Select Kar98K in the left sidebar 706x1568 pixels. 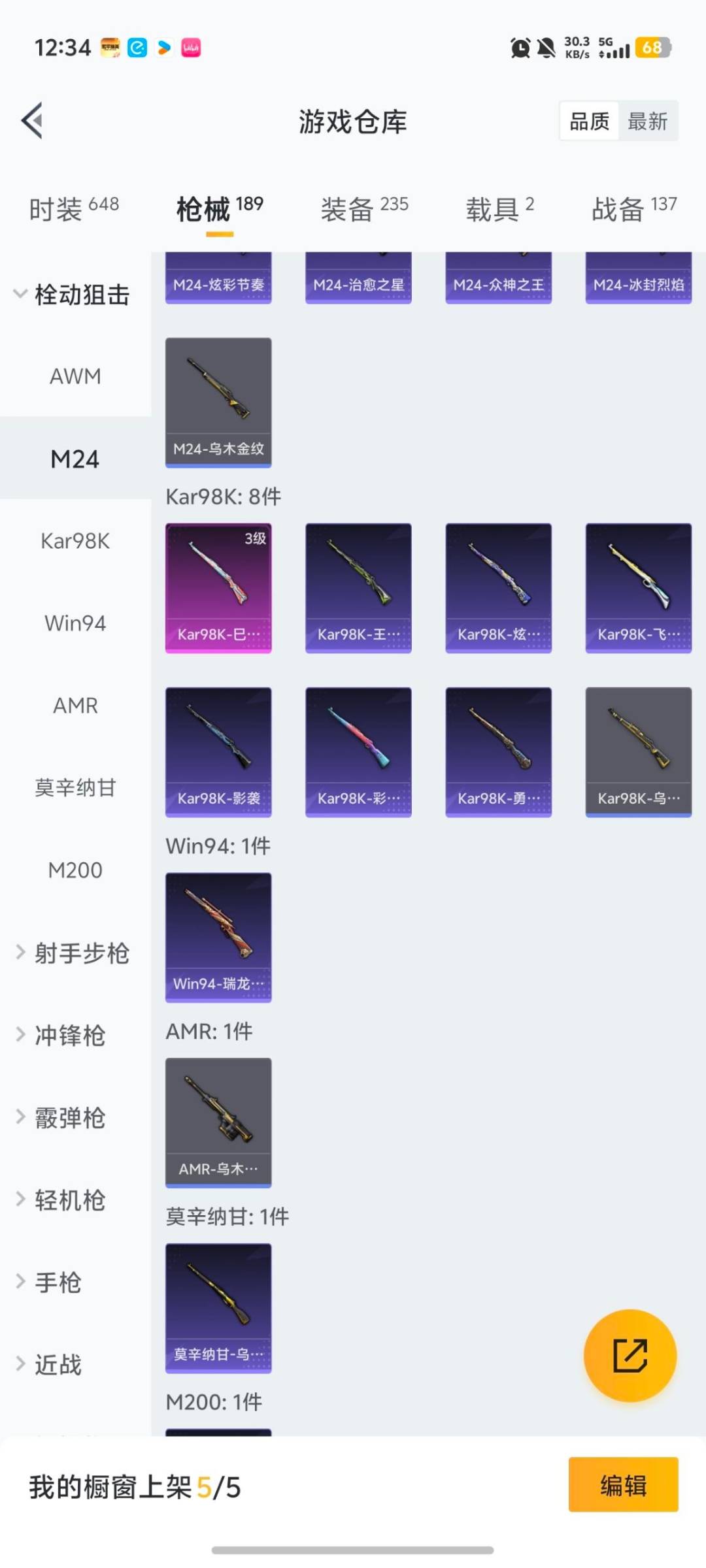tap(74, 541)
